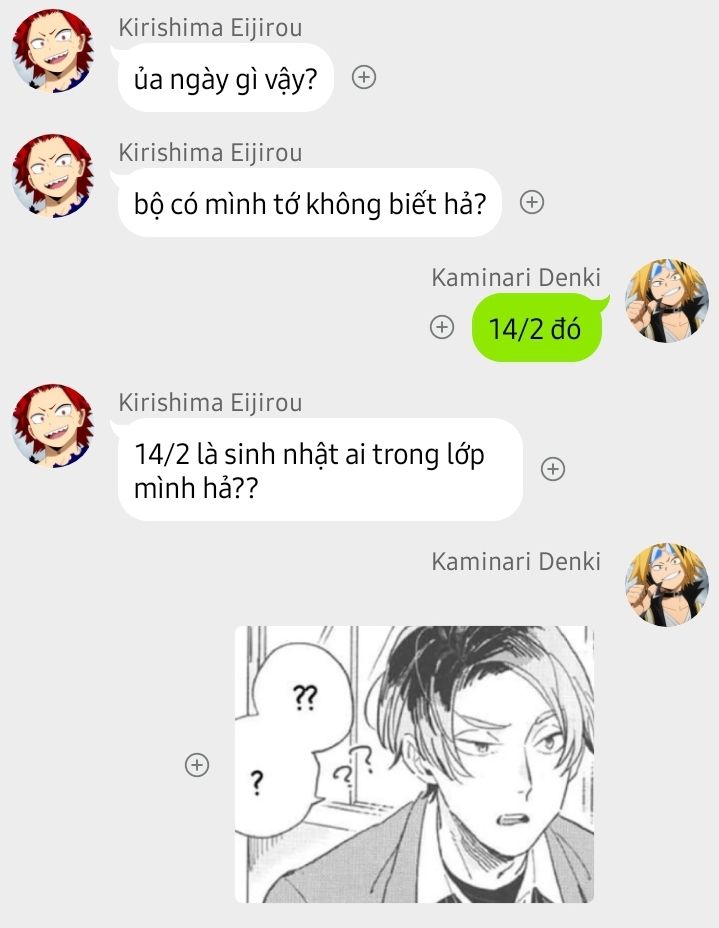Open Kaminari Denki's avatar beside "14/2 đó"
The height and width of the screenshot is (928, 719).
click(666, 301)
